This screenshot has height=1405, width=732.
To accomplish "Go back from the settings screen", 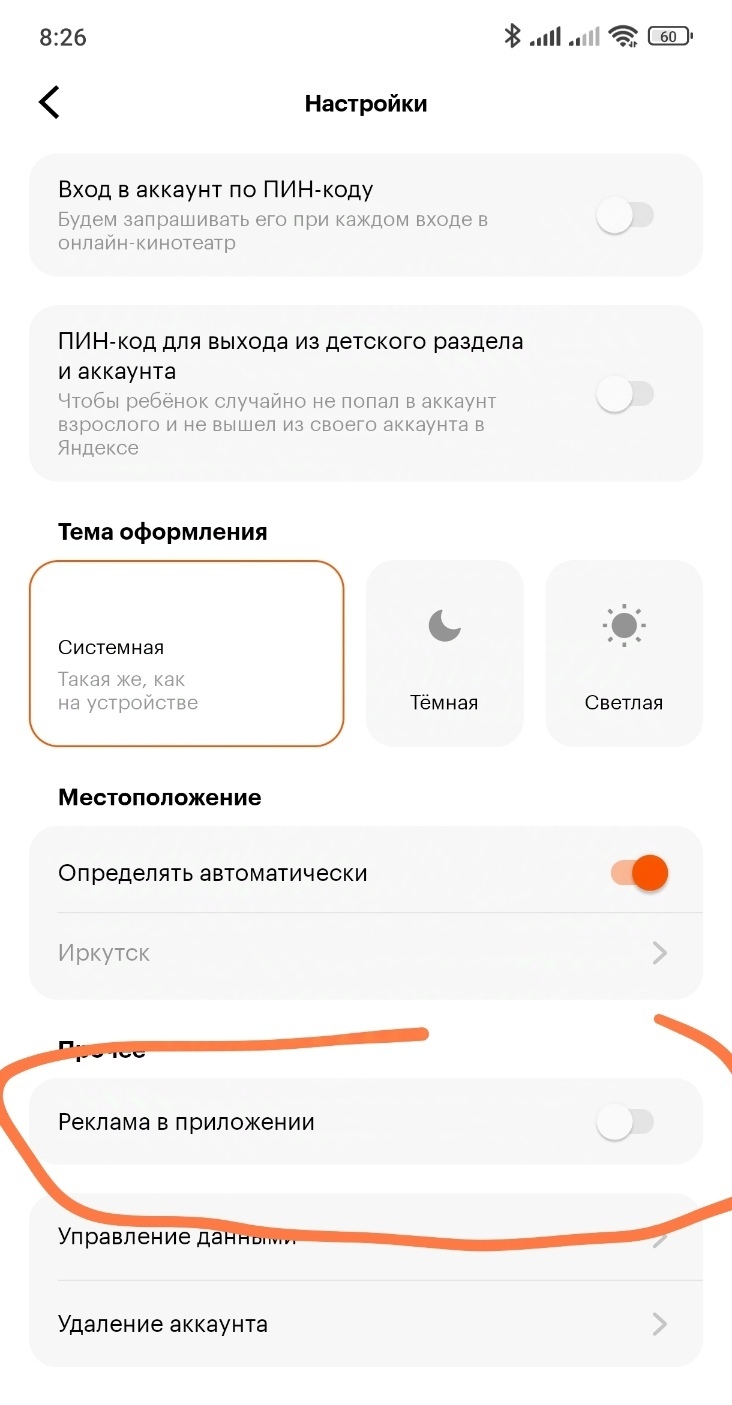I will tap(49, 102).
